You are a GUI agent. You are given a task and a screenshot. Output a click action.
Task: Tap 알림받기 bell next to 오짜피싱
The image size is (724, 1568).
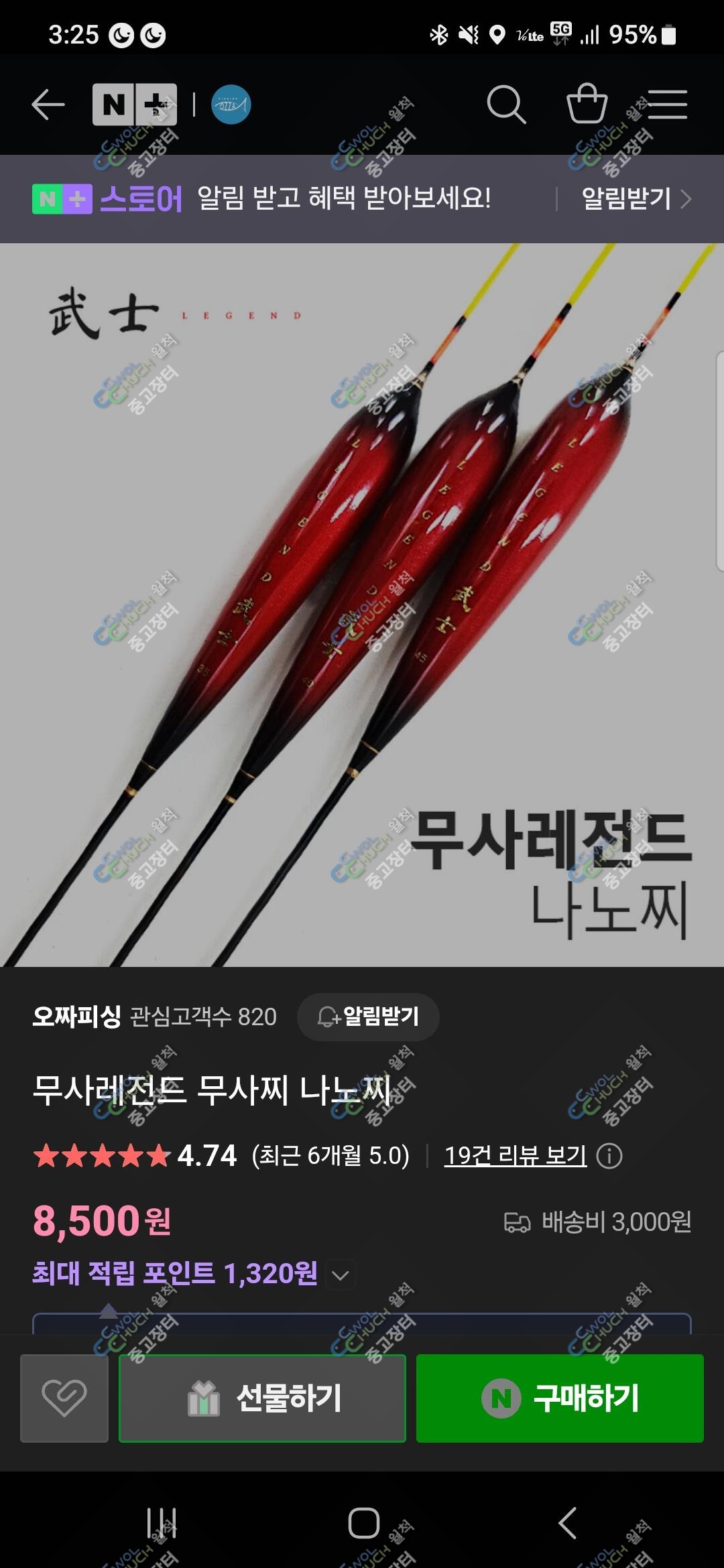click(368, 1017)
